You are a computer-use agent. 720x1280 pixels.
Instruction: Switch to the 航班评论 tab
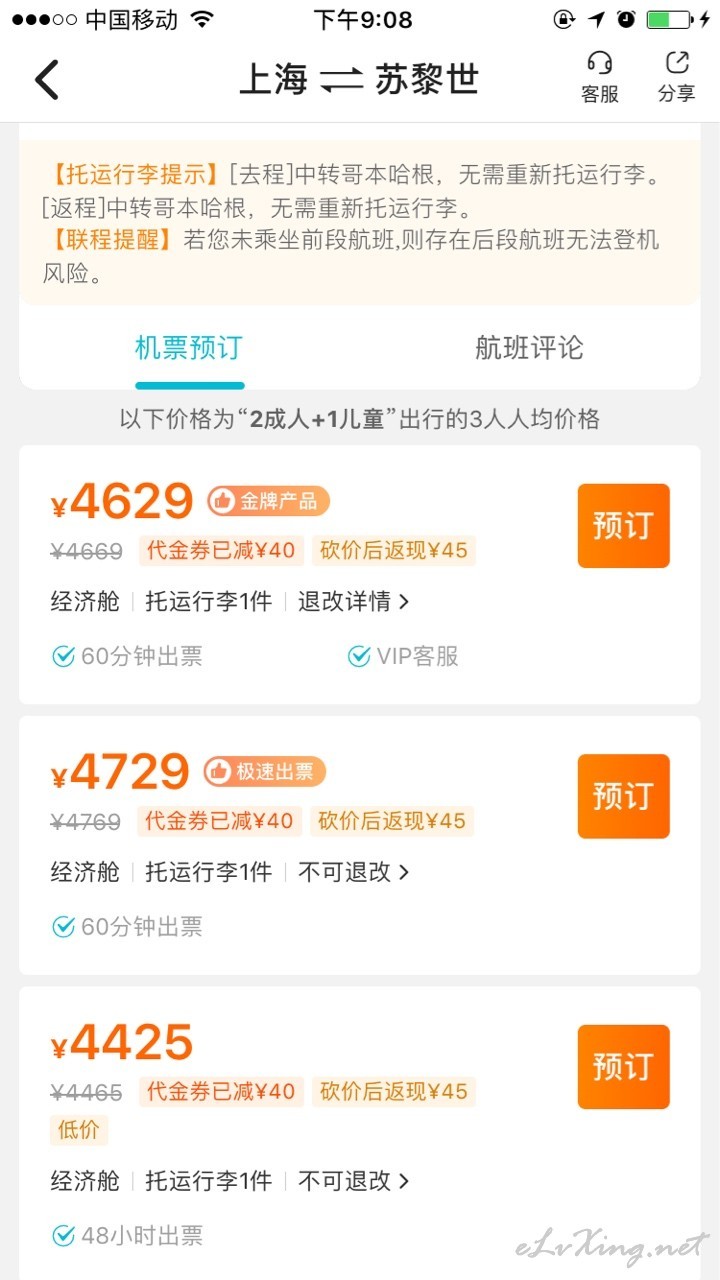coord(529,348)
